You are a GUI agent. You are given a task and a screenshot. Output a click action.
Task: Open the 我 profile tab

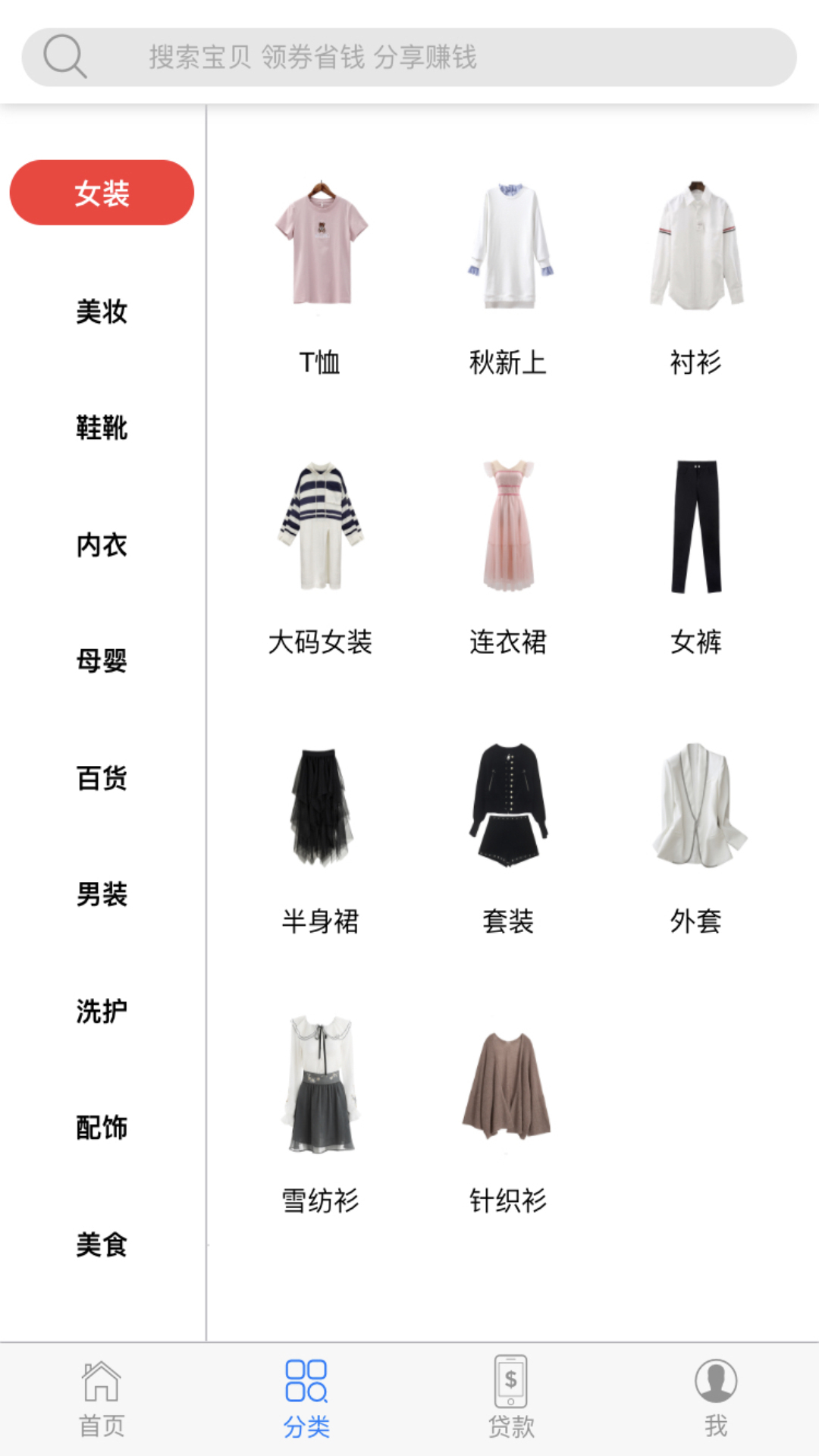pyautogui.click(x=716, y=1400)
